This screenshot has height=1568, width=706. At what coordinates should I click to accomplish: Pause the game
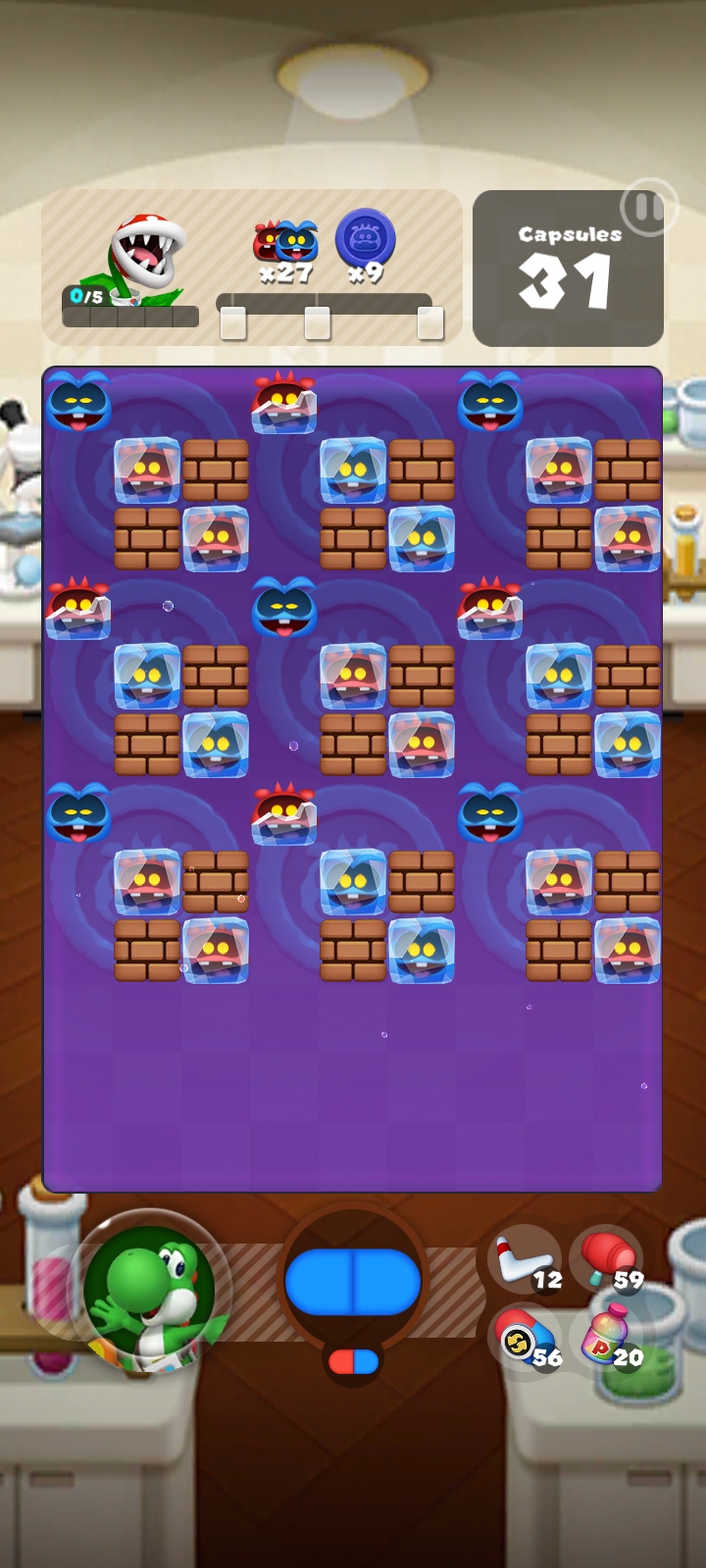pos(647,208)
